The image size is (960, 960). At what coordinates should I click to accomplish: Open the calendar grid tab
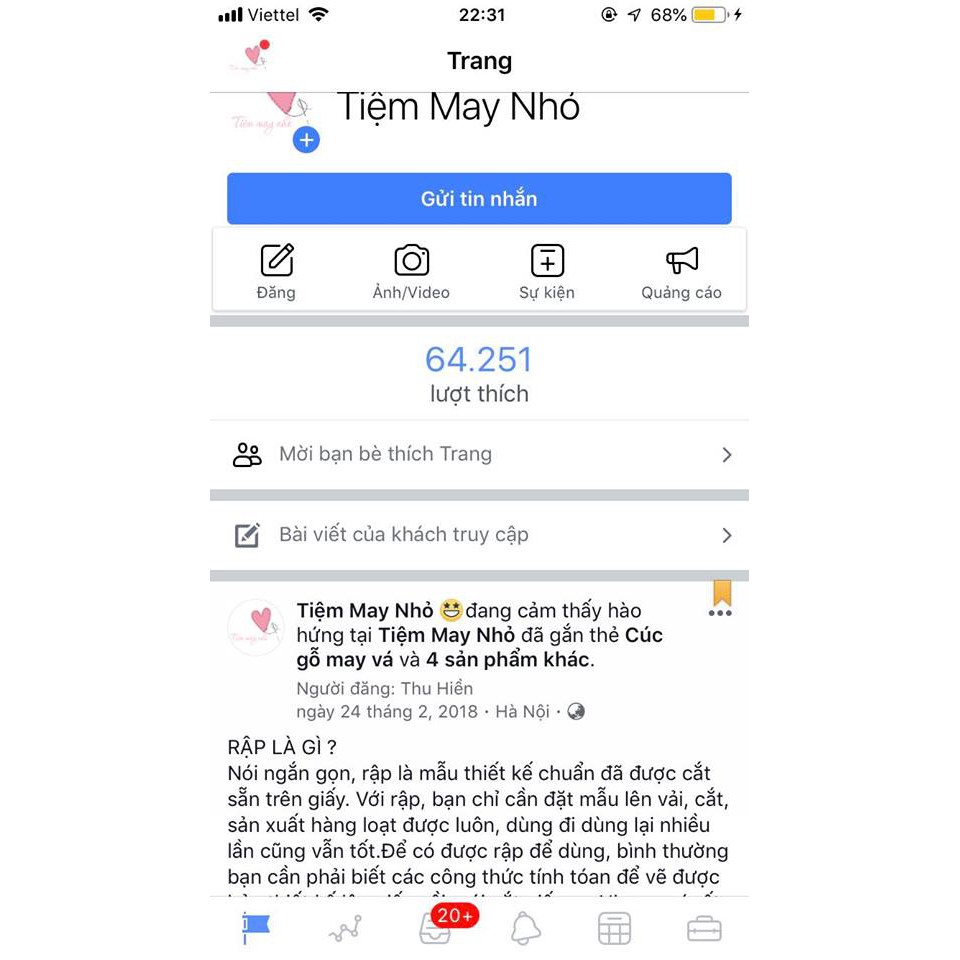click(614, 929)
